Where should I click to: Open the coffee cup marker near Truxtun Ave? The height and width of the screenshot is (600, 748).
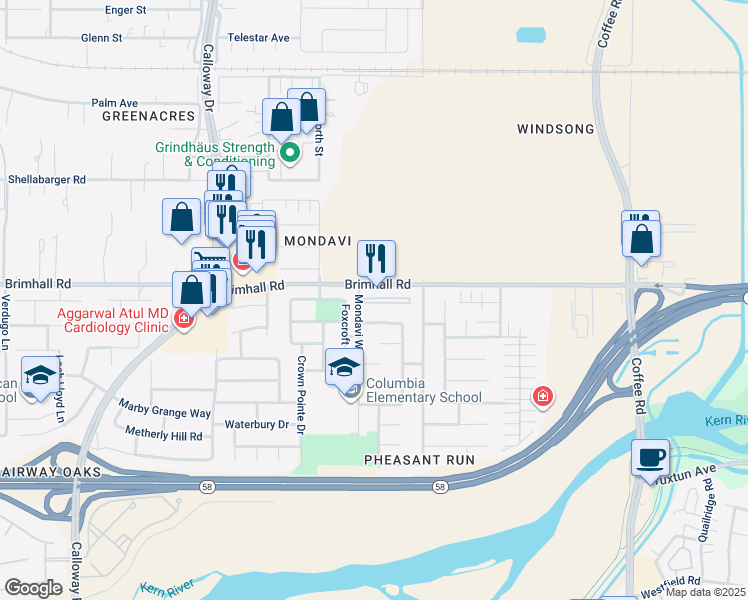650,459
